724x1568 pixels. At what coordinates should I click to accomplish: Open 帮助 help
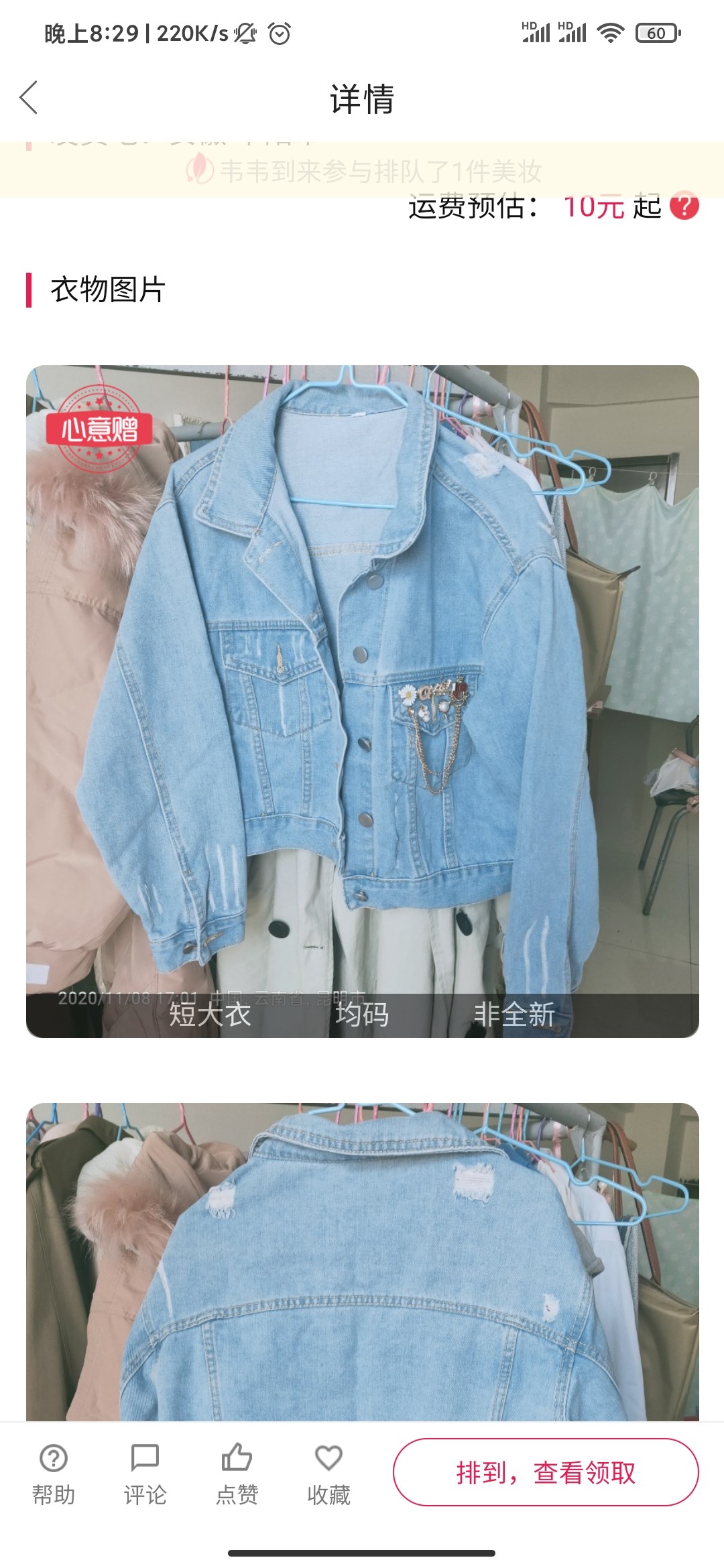[54, 1474]
